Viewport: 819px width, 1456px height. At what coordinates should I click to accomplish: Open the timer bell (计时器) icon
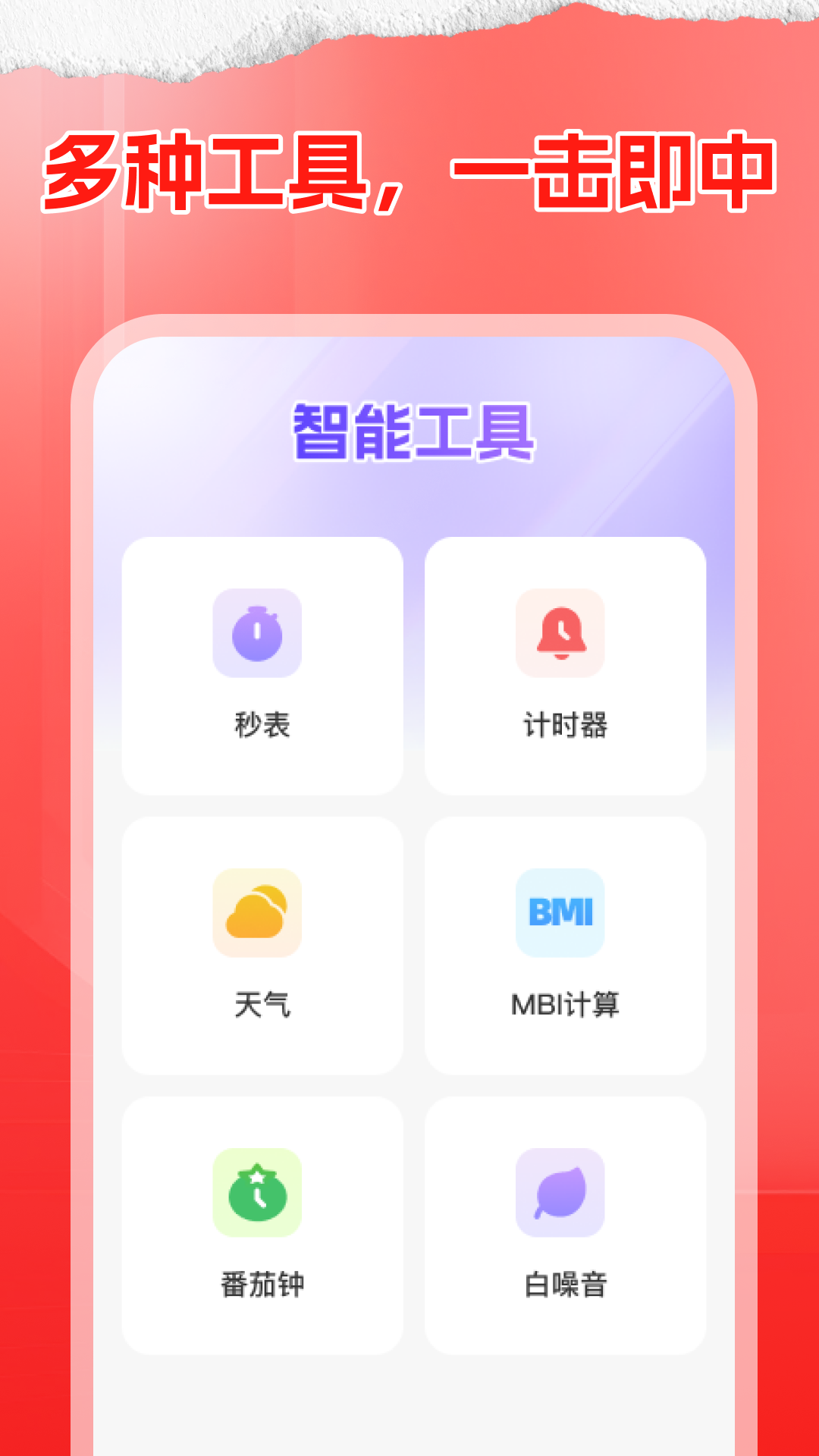pyautogui.click(x=560, y=635)
